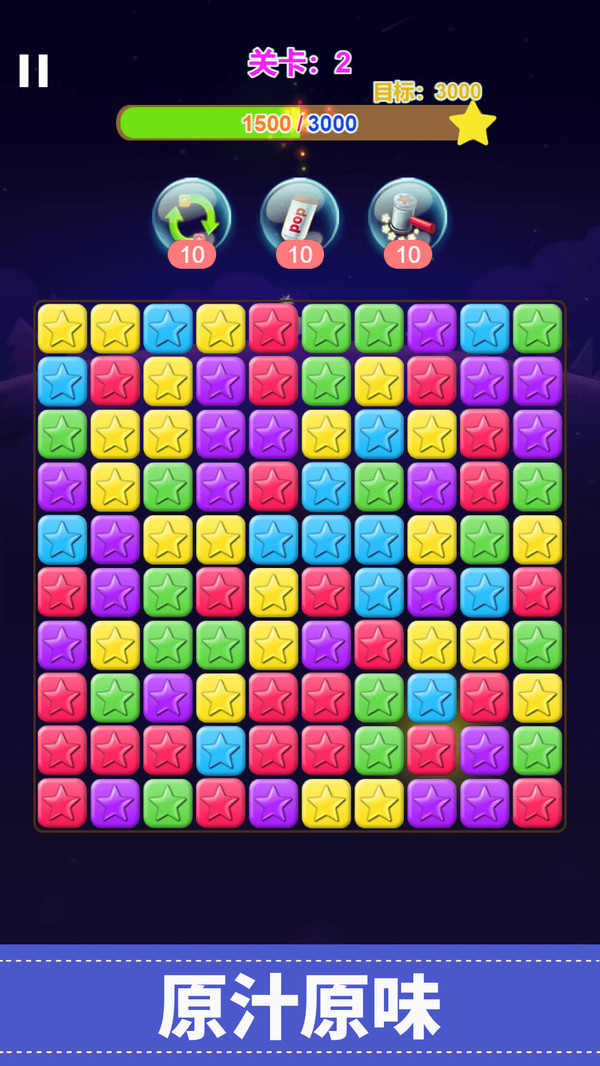
Task: Pause the game
Action: click(33, 70)
